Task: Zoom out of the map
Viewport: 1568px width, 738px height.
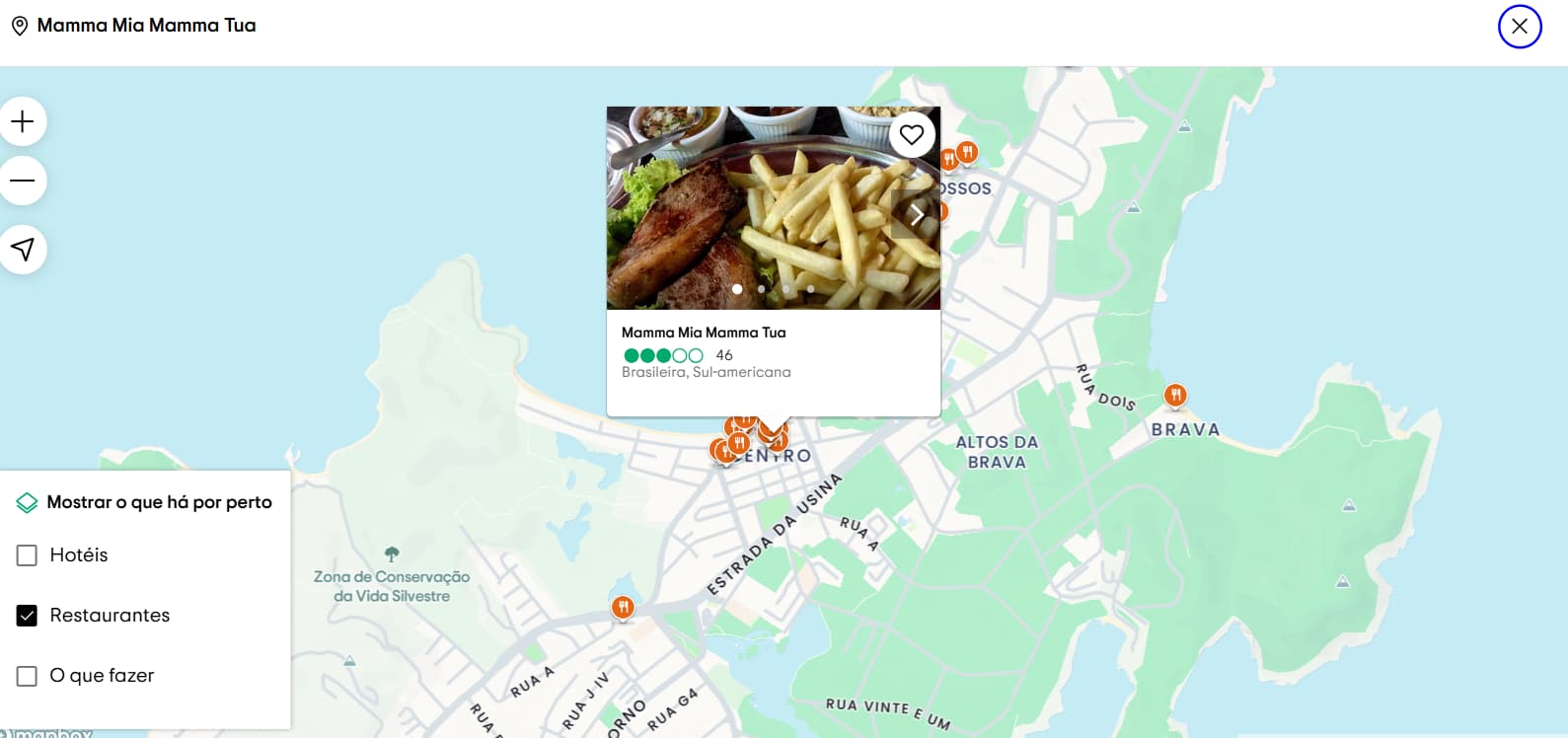Action: 23,181
